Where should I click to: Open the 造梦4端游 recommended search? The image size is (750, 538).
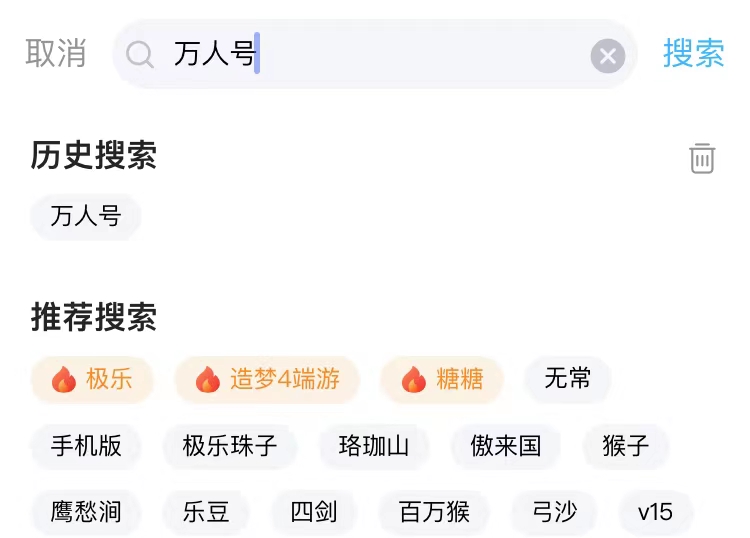tap(267, 379)
